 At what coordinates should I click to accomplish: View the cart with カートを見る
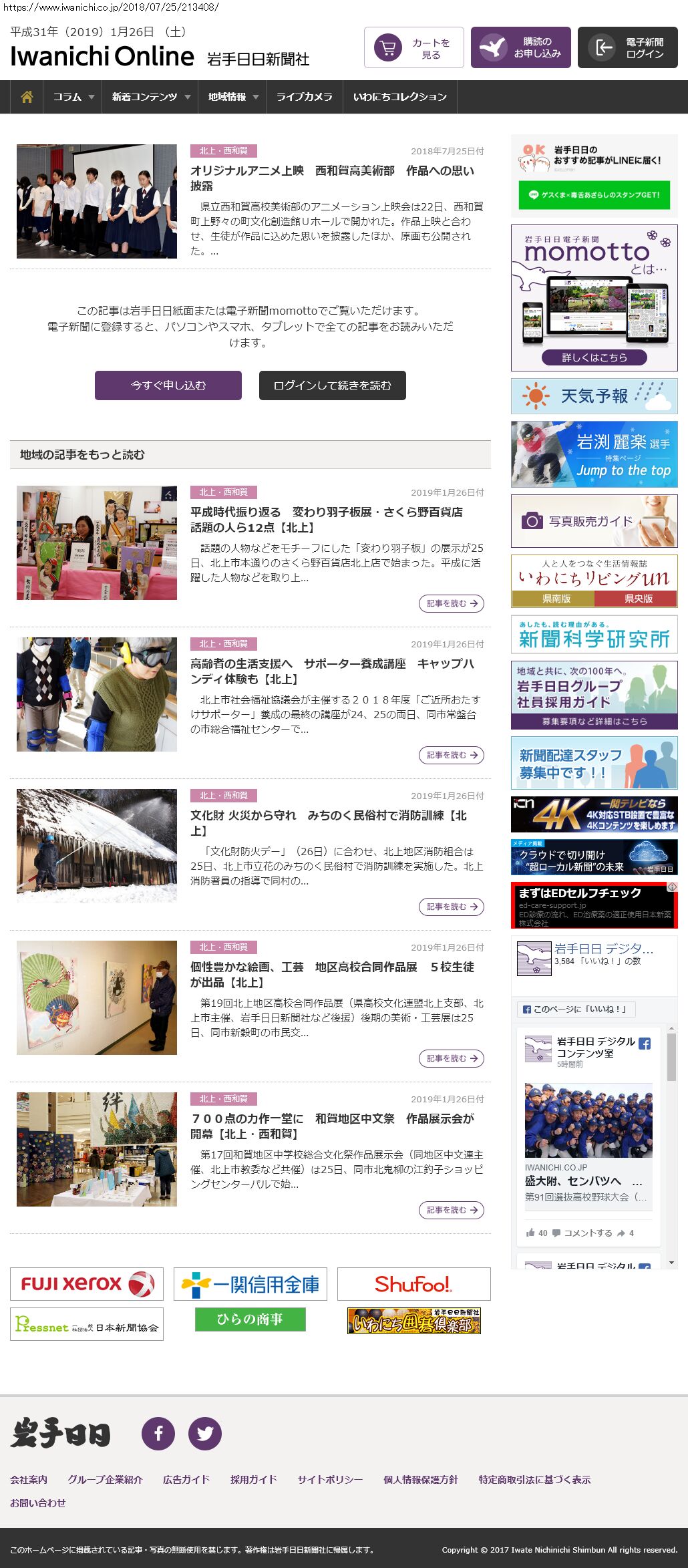pos(414,47)
